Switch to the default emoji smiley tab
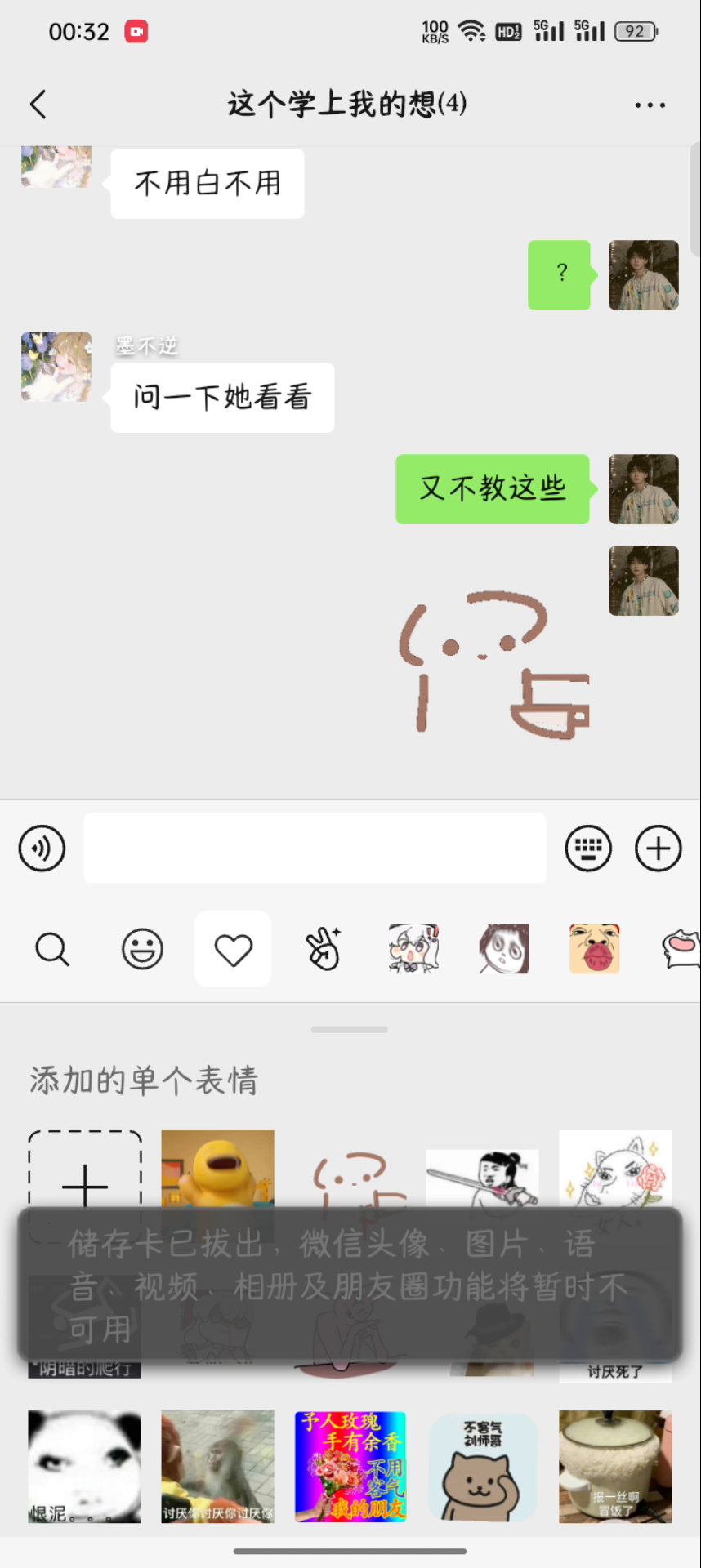The width and height of the screenshot is (701, 1568). pyautogui.click(x=142, y=949)
